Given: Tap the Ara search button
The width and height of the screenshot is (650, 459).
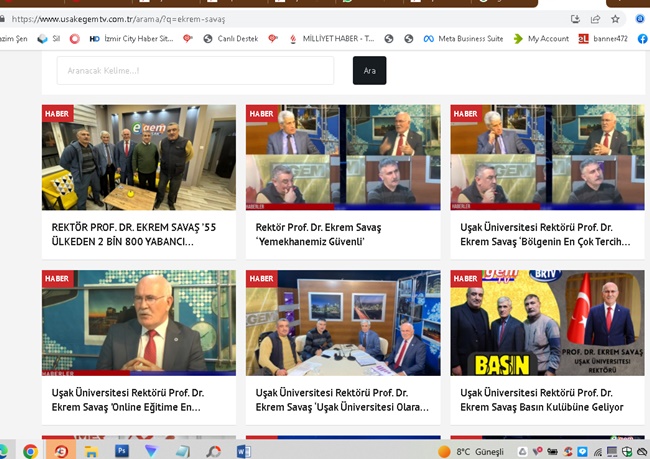Looking at the screenshot, I should (369, 71).
